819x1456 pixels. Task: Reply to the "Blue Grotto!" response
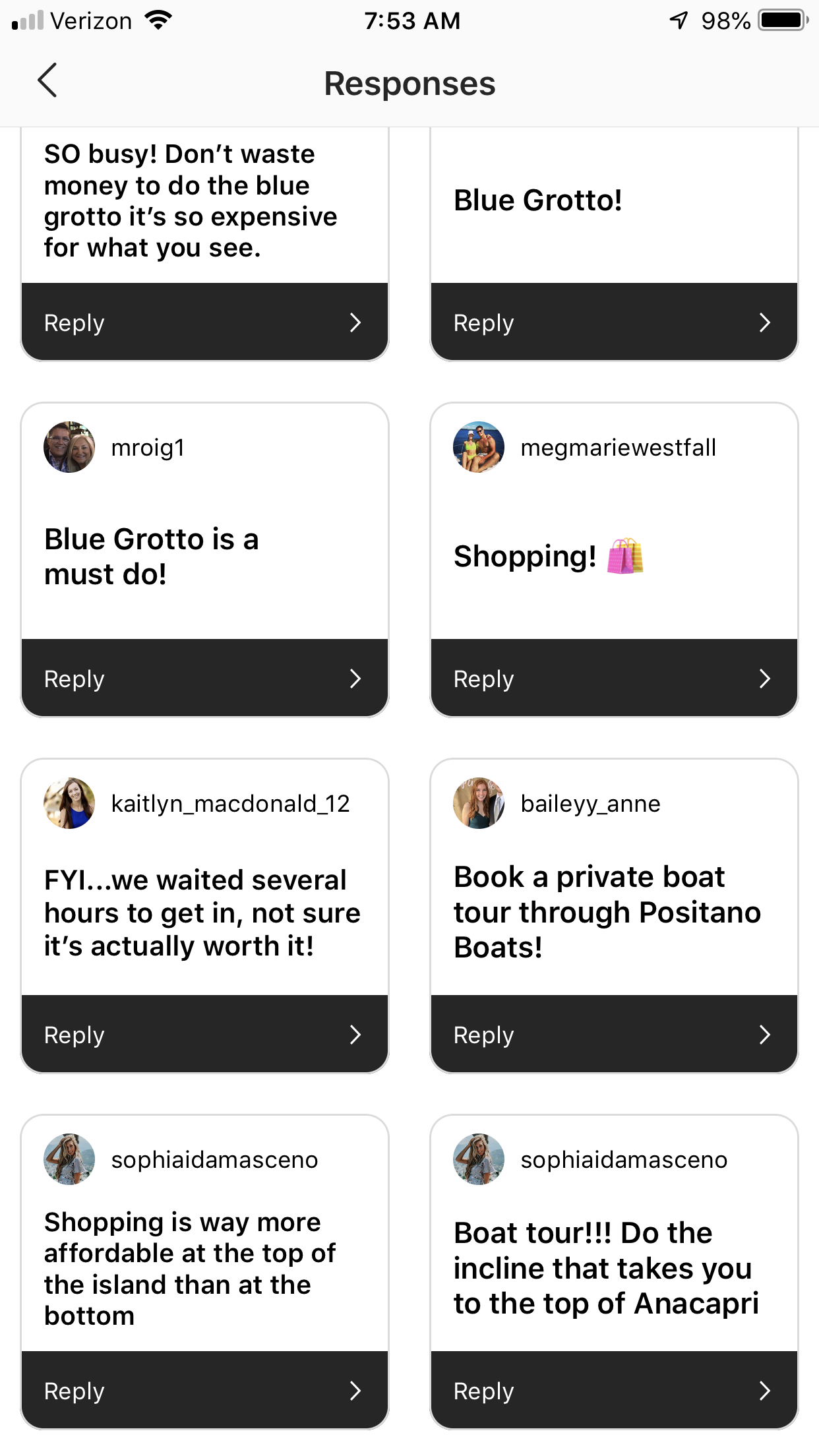click(614, 322)
